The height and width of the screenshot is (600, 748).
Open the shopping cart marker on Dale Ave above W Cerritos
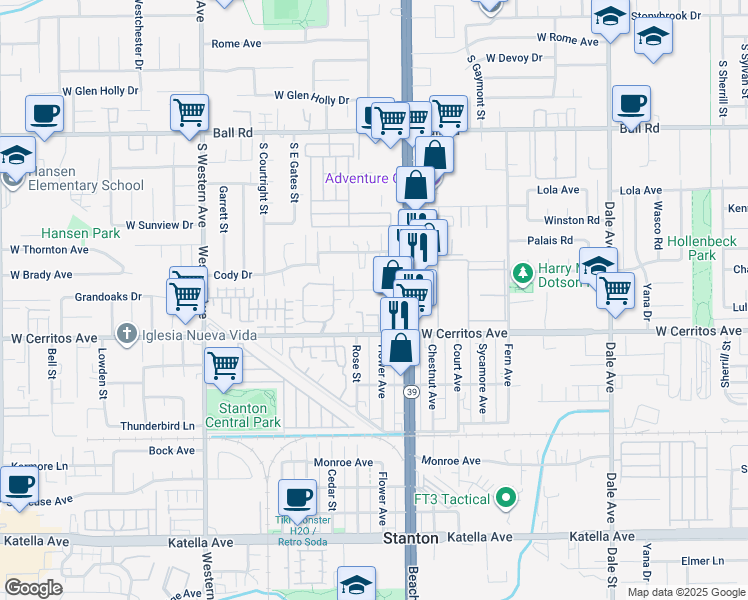615,291
